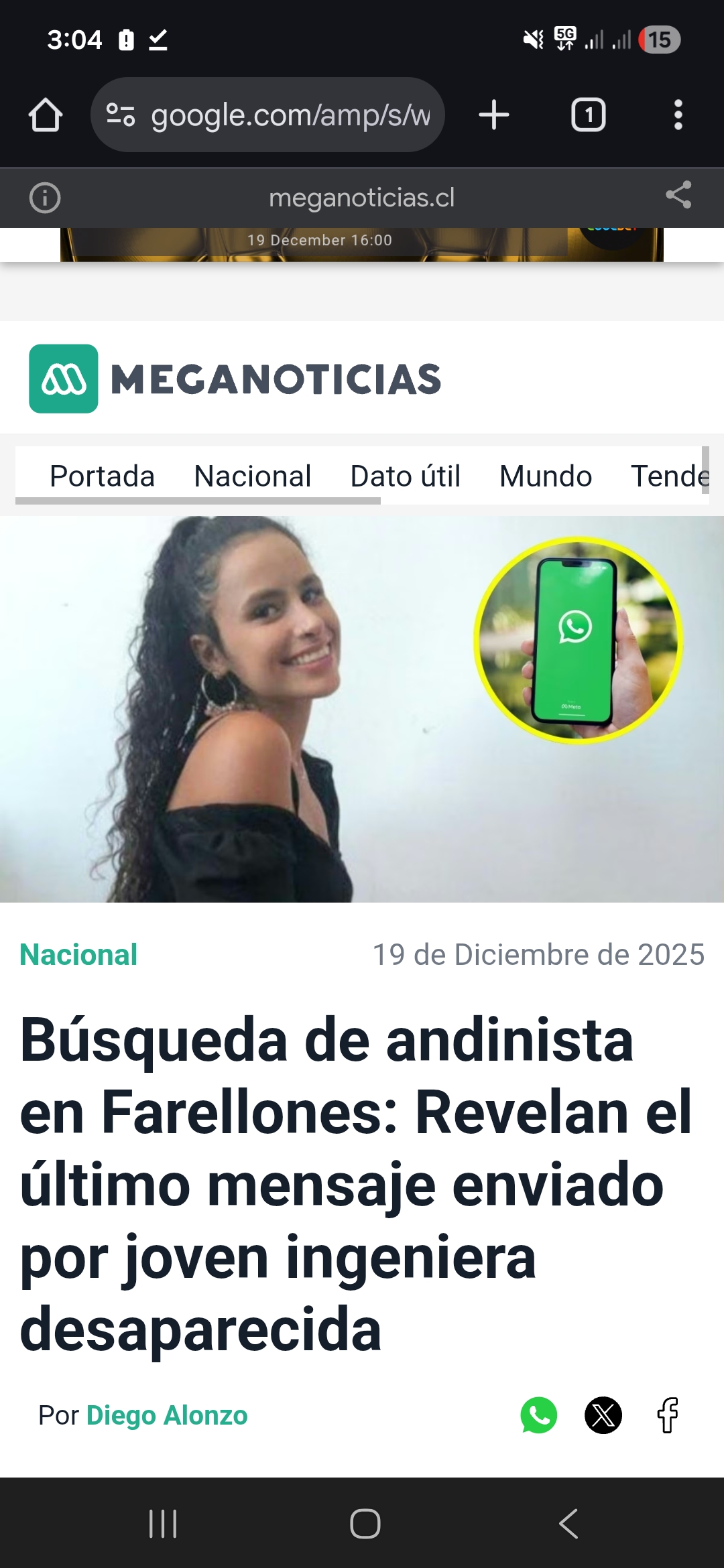Image resolution: width=724 pixels, height=1568 pixels.
Task: Go back with system back button
Action: click(568, 1523)
